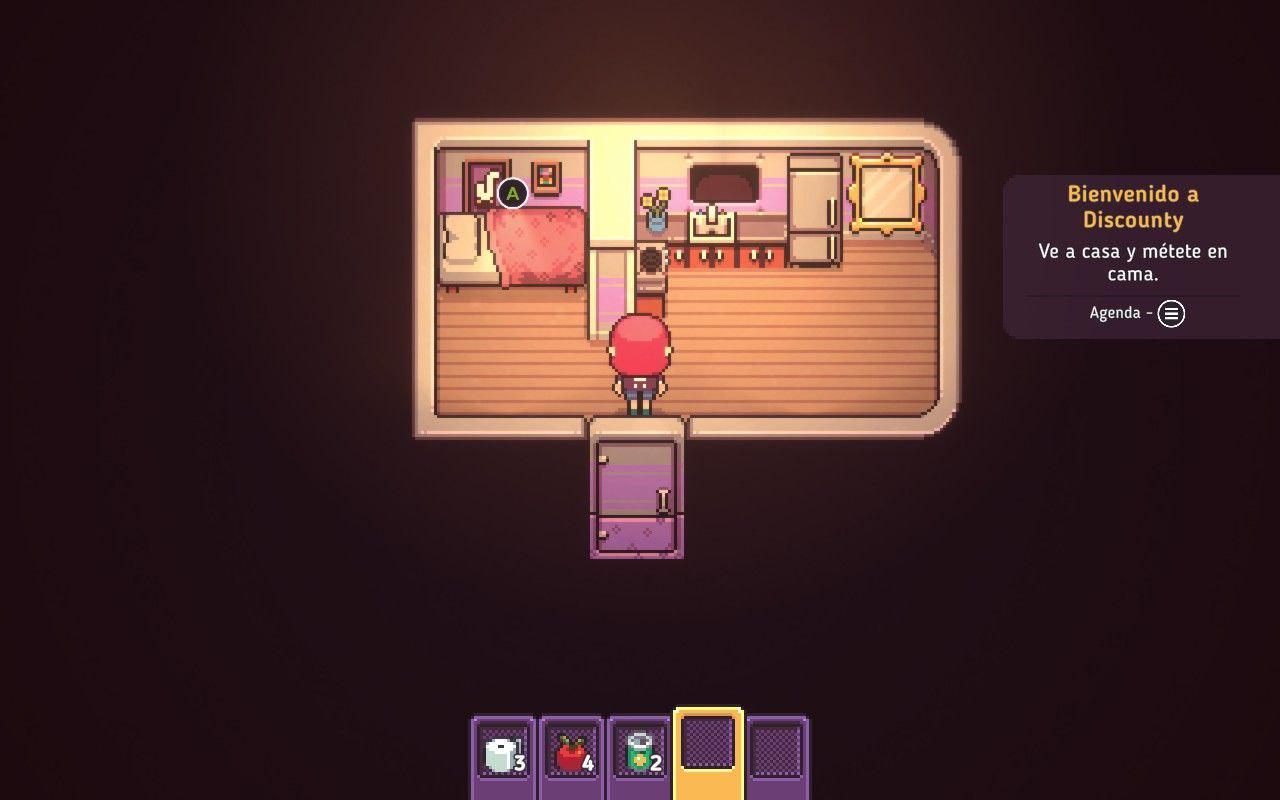Select the apple inventory slot

[571, 755]
